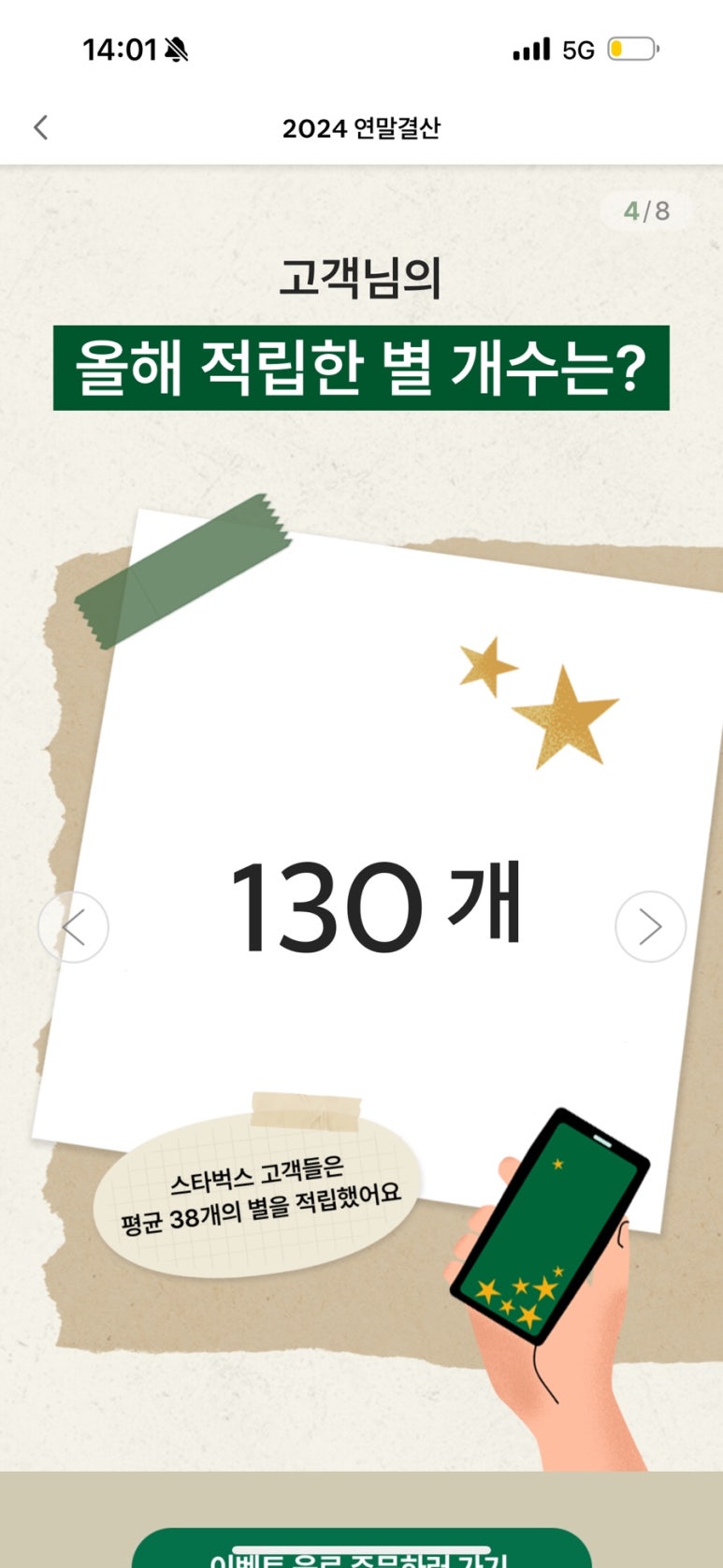Go back from 2024 연말결산
This screenshot has width=723, height=1568.
40,128
